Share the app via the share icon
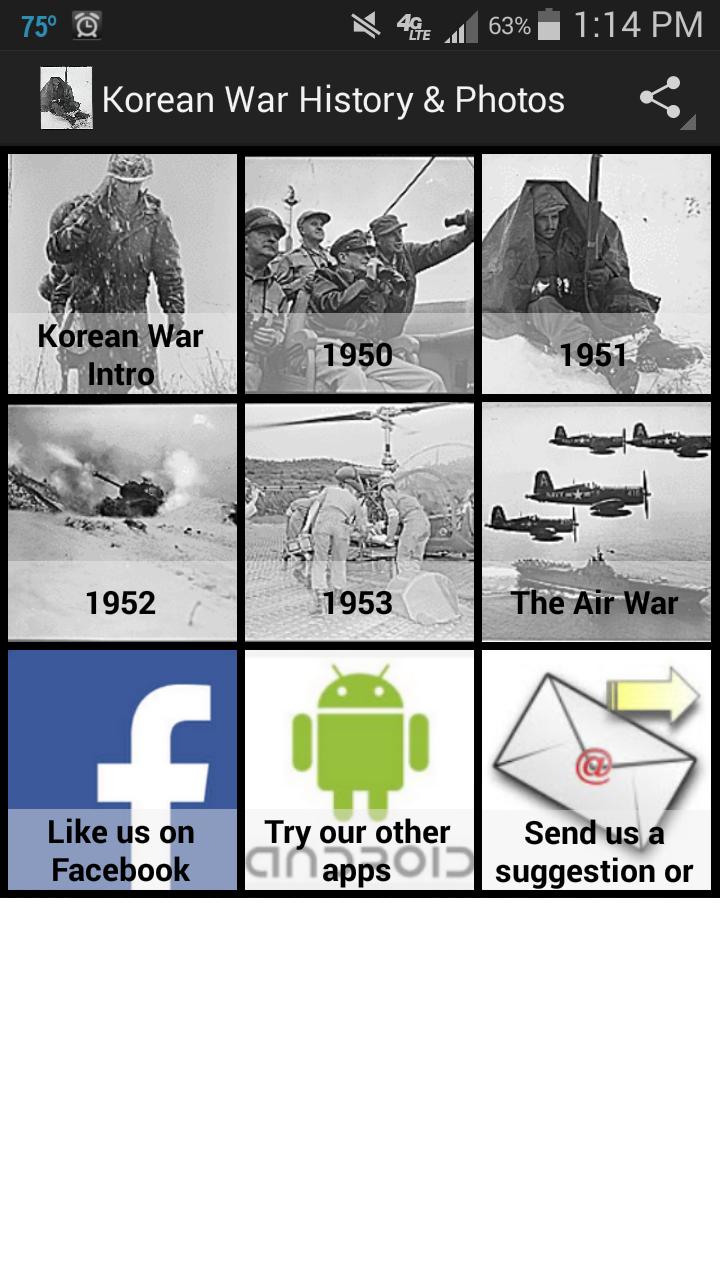720x1280 pixels. [x=660, y=99]
